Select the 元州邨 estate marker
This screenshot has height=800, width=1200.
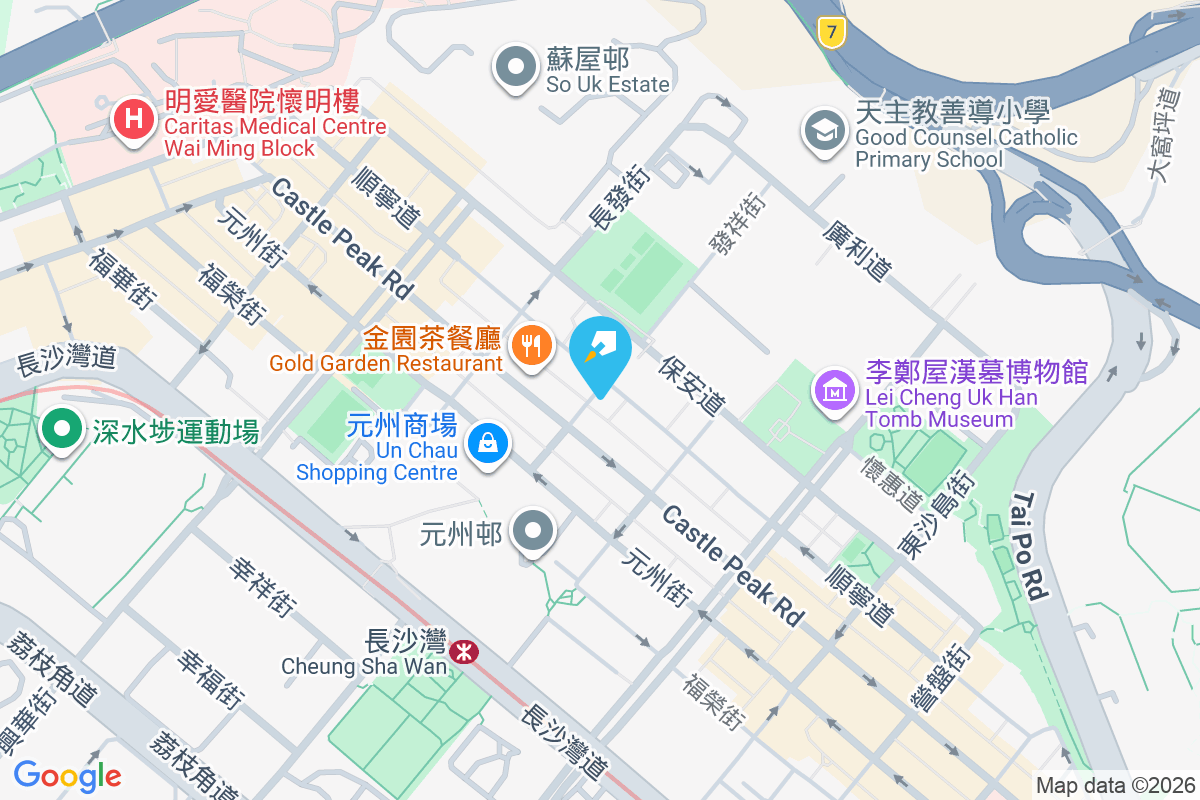coord(534,530)
